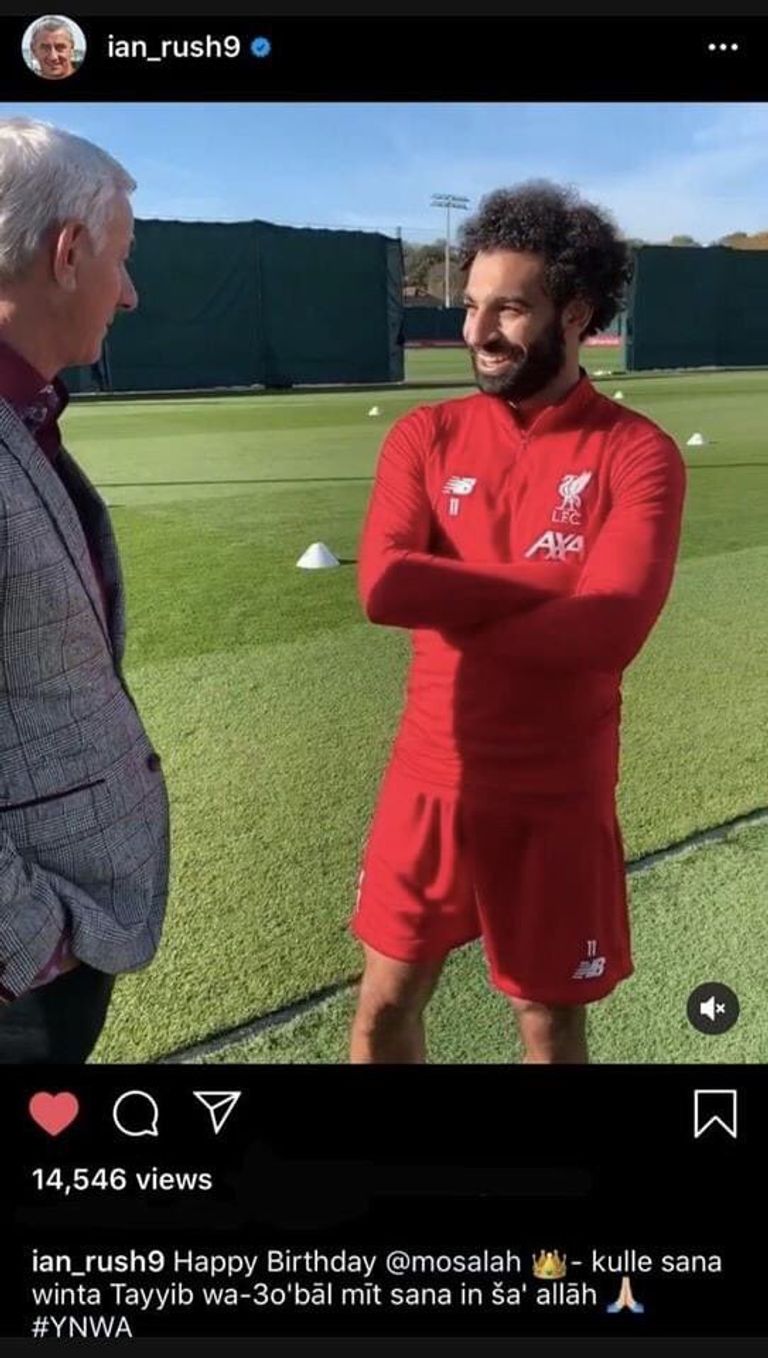Image resolution: width=768 pixels, height=1358 pixels.
Task: Tap the ian_rush9 username in header
Action: [173, 47]
